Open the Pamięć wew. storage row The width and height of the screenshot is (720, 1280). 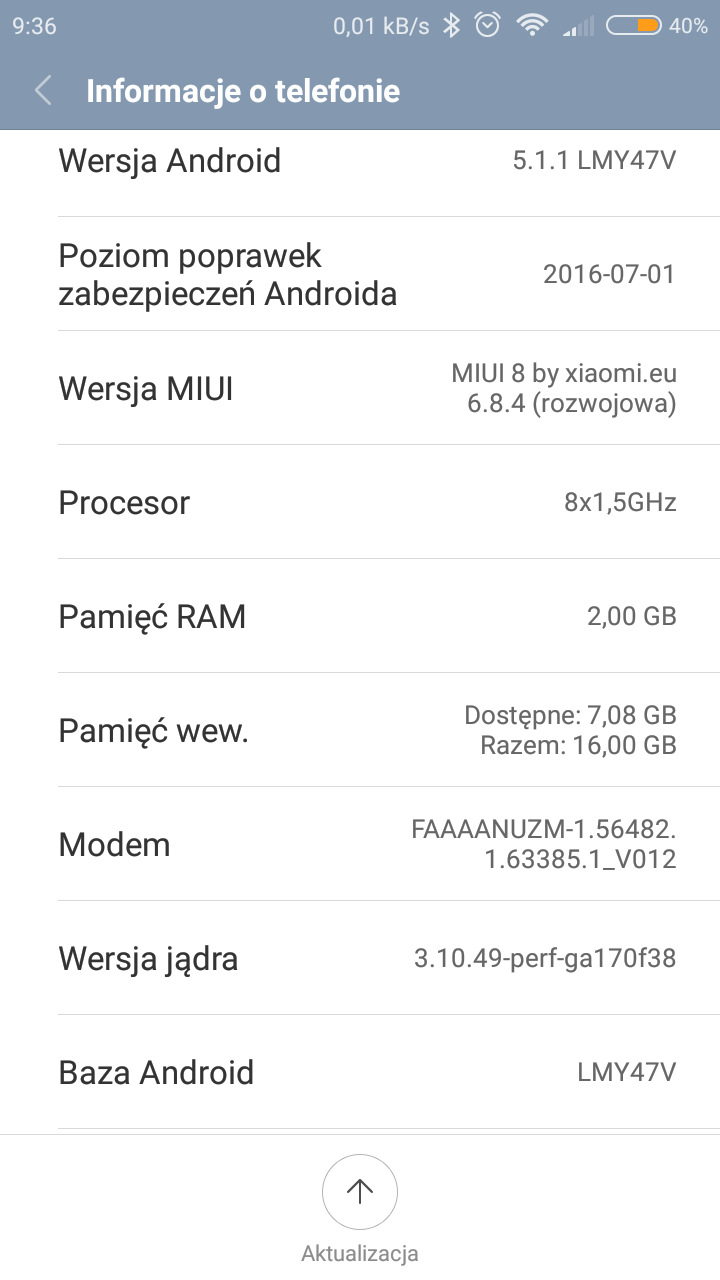point(360,730)
